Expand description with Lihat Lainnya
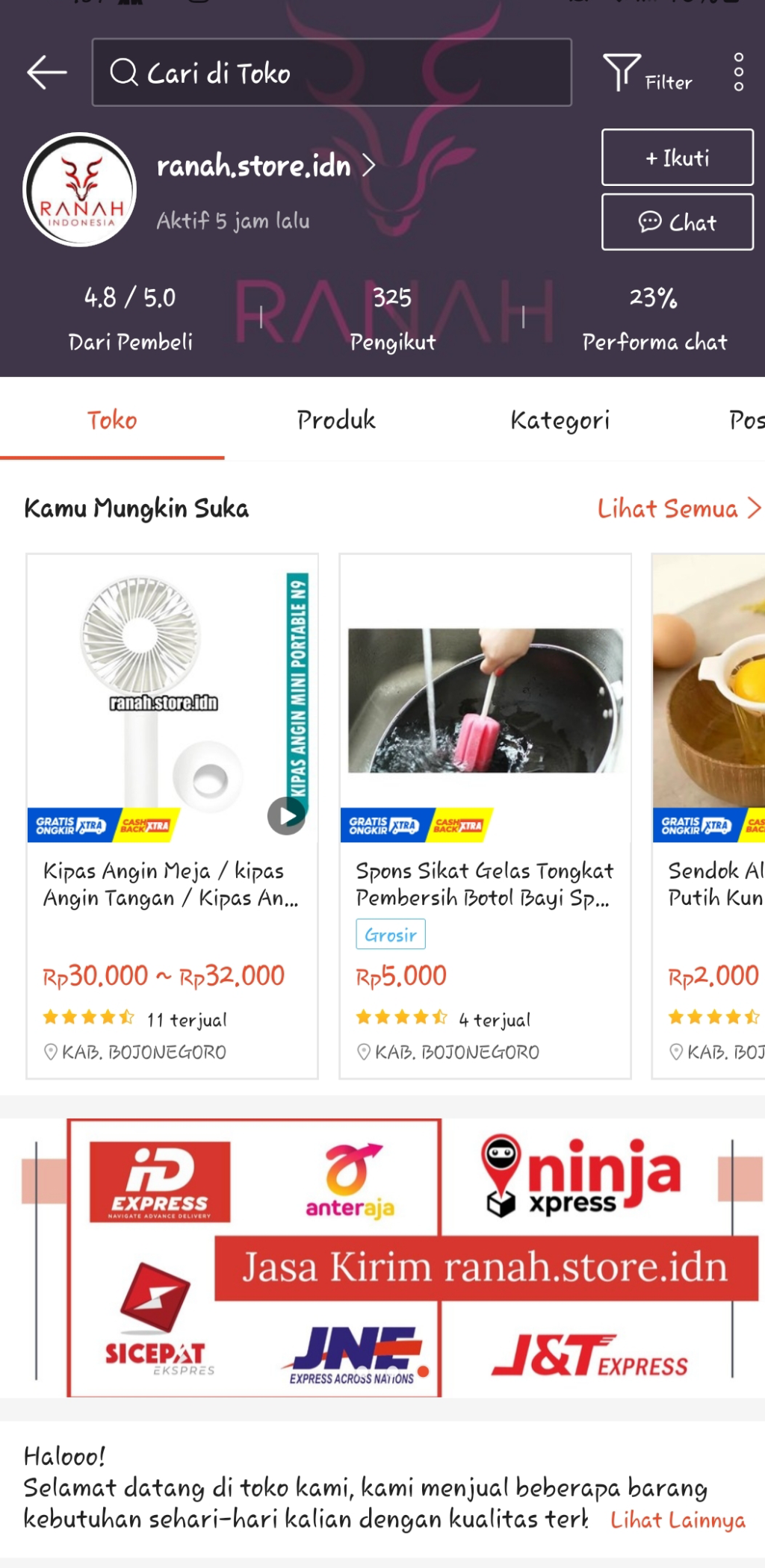This screenshot has height=1568, width=765. (677, 1520)
